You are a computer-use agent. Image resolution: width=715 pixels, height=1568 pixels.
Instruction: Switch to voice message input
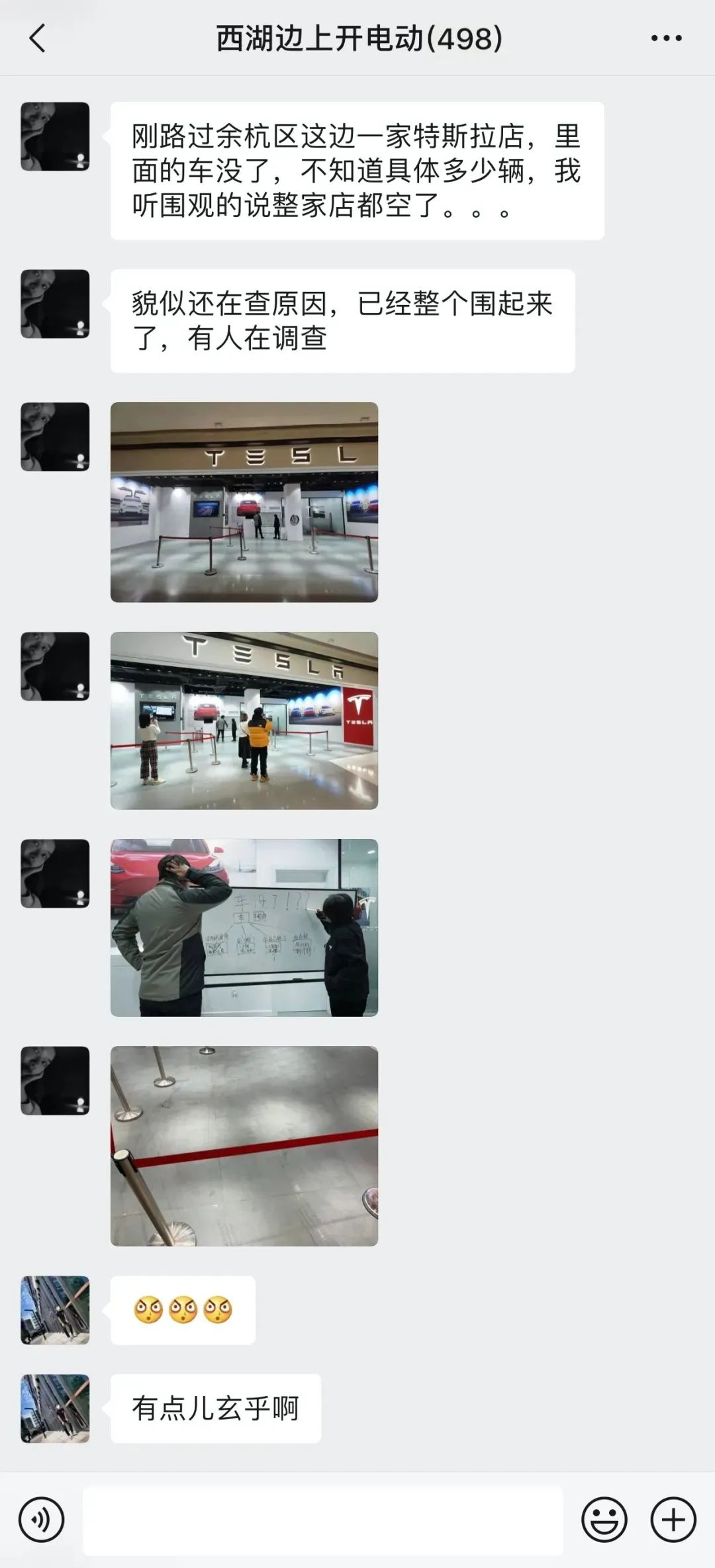pos(42,1520)
